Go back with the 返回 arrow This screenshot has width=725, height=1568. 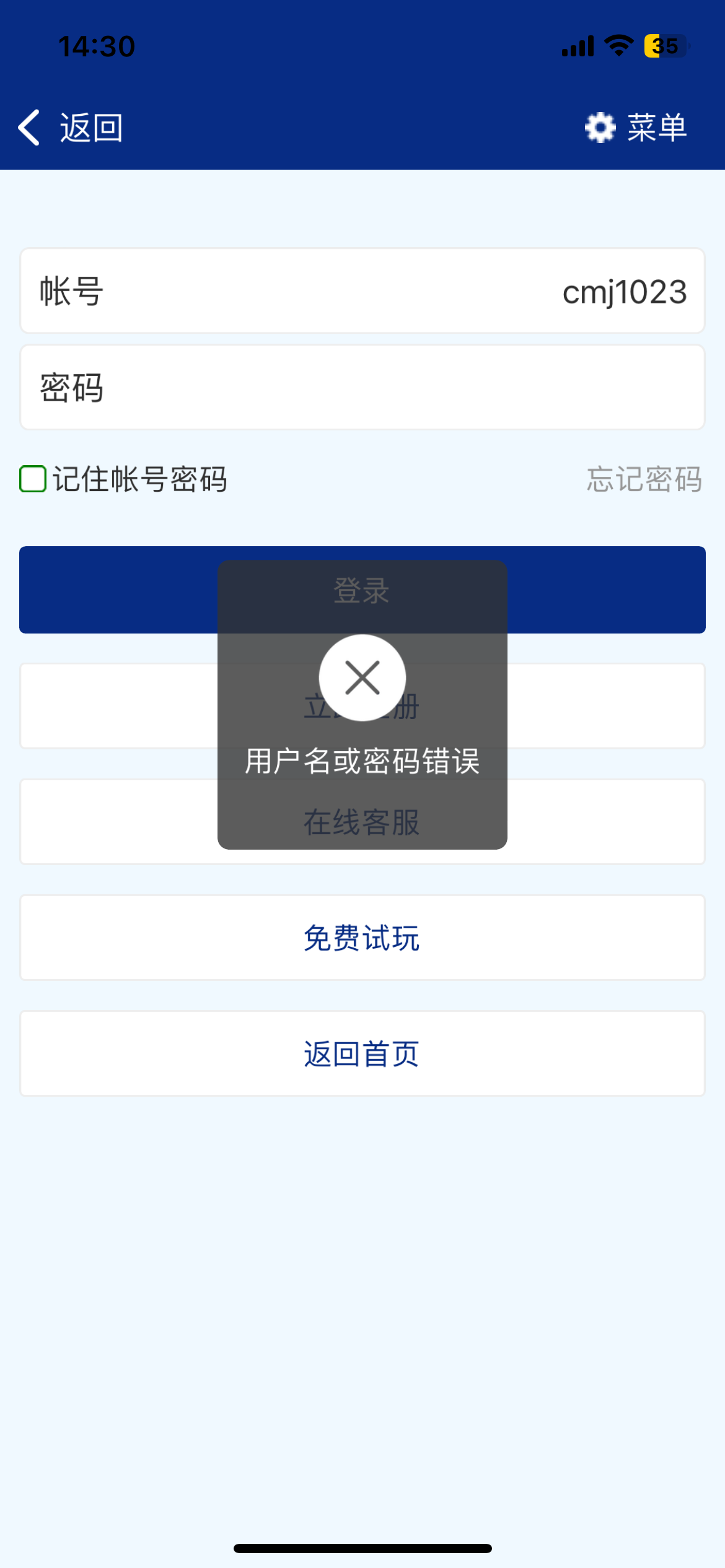69,128
